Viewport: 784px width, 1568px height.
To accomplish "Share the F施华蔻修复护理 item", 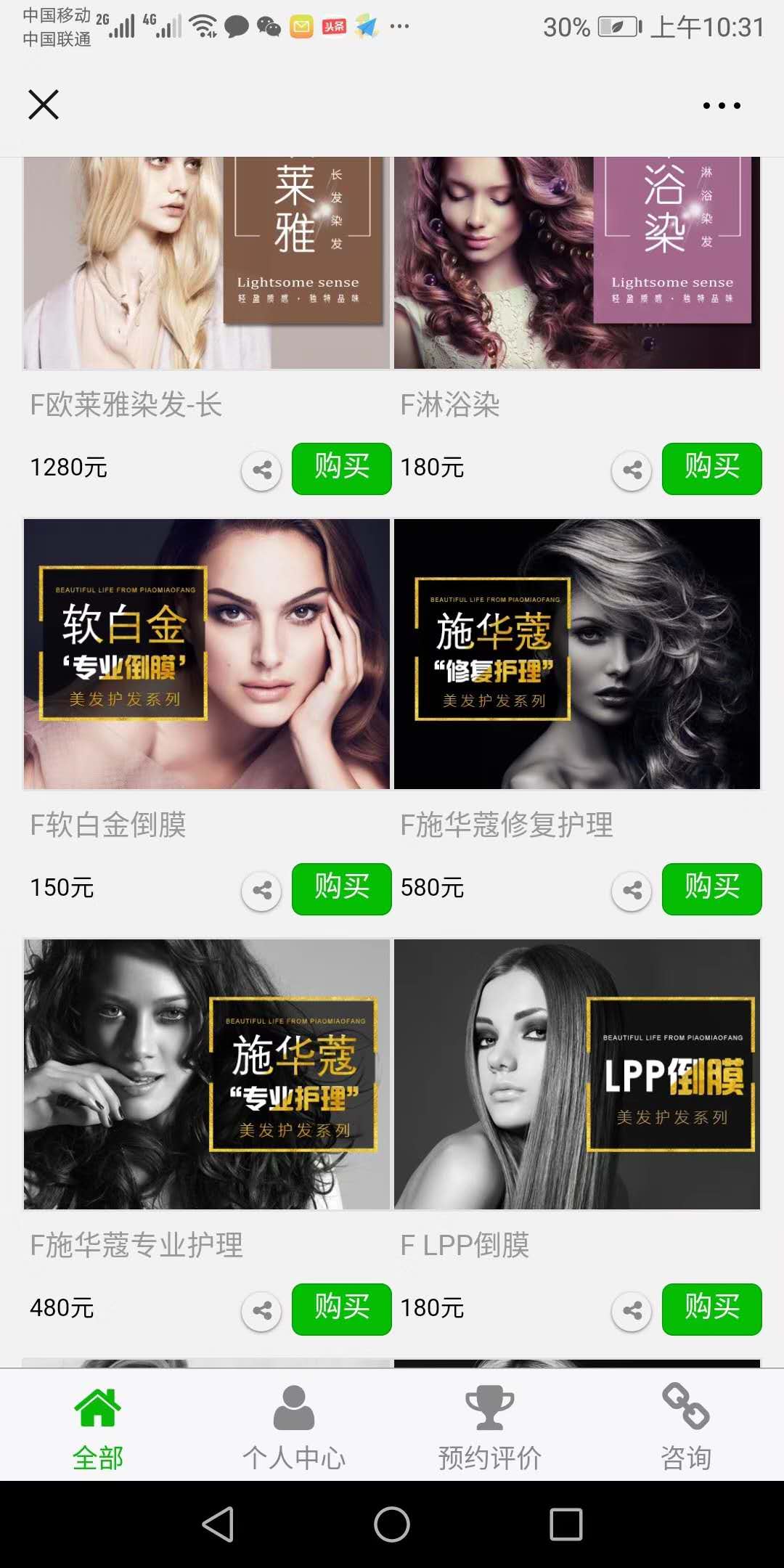I will click(632, 890).
